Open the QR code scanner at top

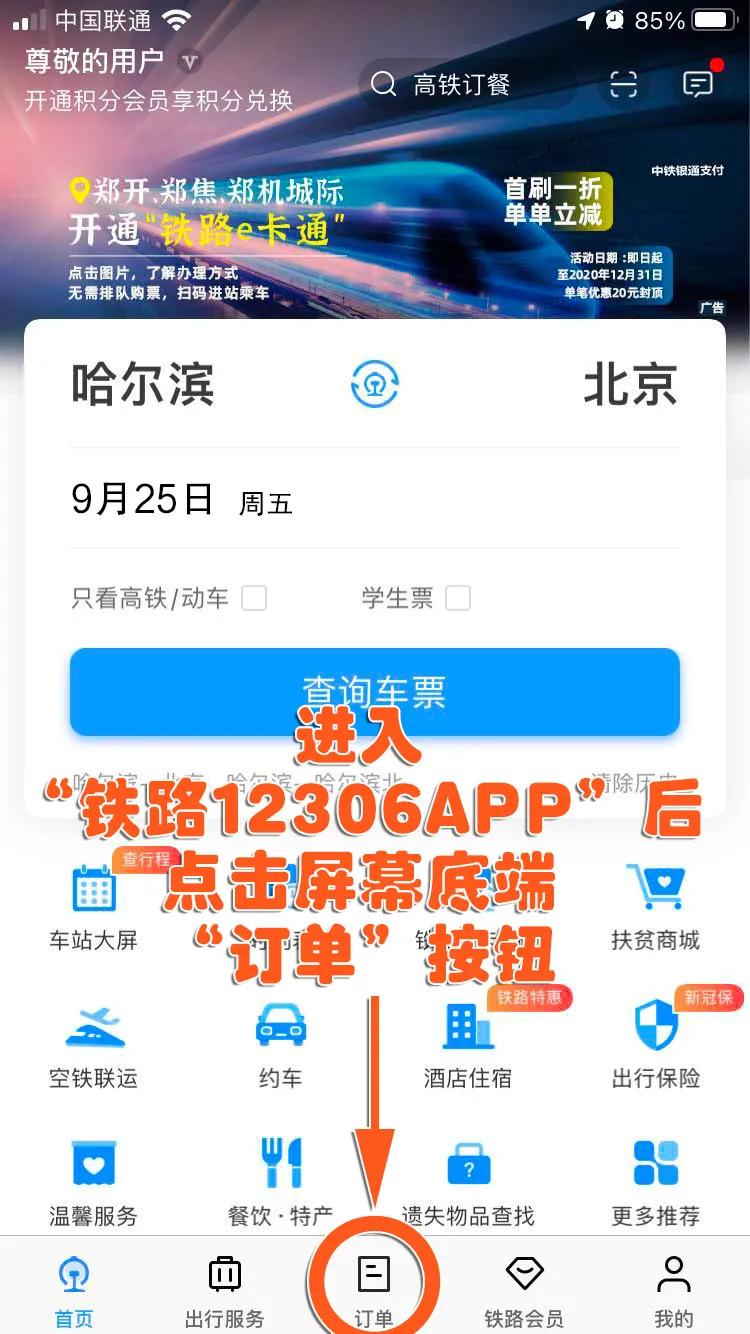(x=621, y=85)
